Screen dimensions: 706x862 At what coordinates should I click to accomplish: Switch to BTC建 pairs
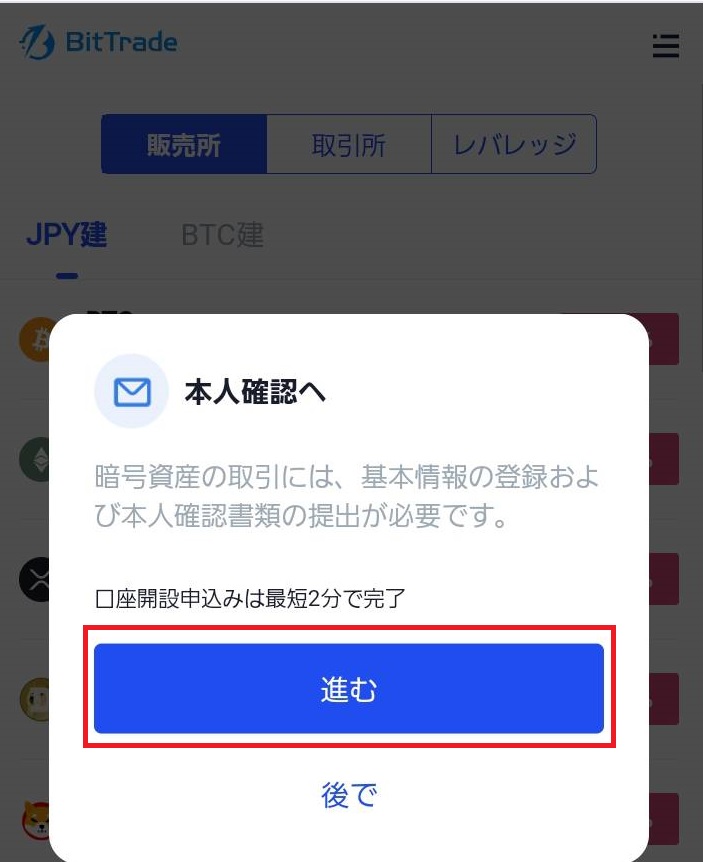tap(222, 236)
